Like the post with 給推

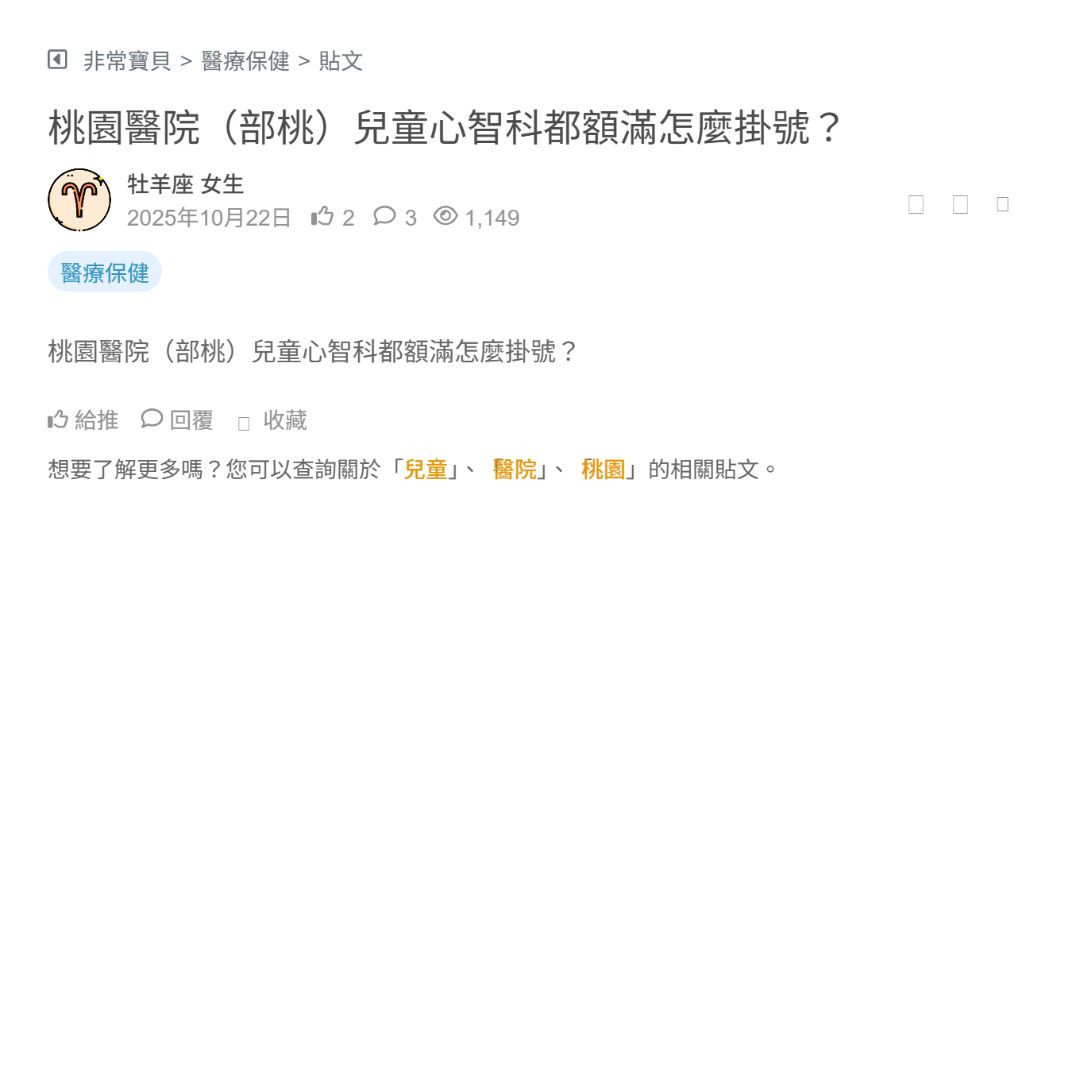click(x=83, y=420)
